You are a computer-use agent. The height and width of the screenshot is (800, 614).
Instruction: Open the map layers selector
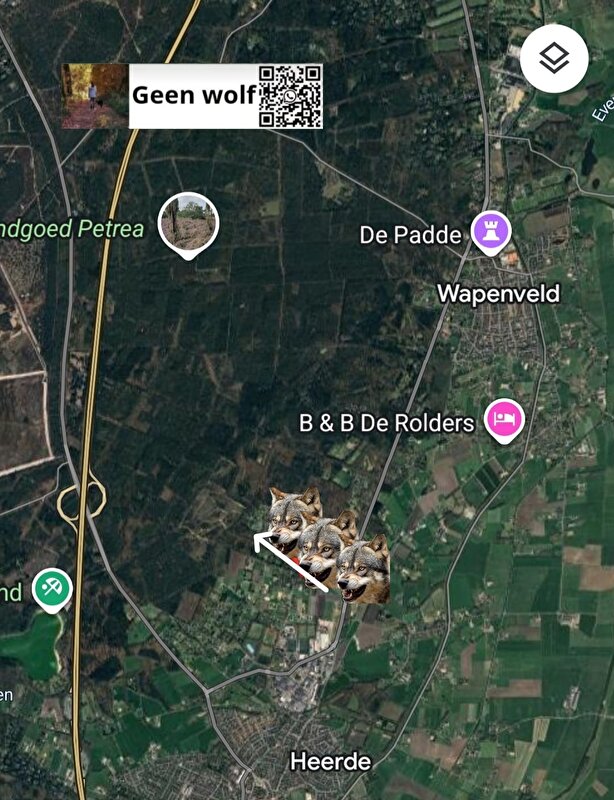[x=554, y=60]
